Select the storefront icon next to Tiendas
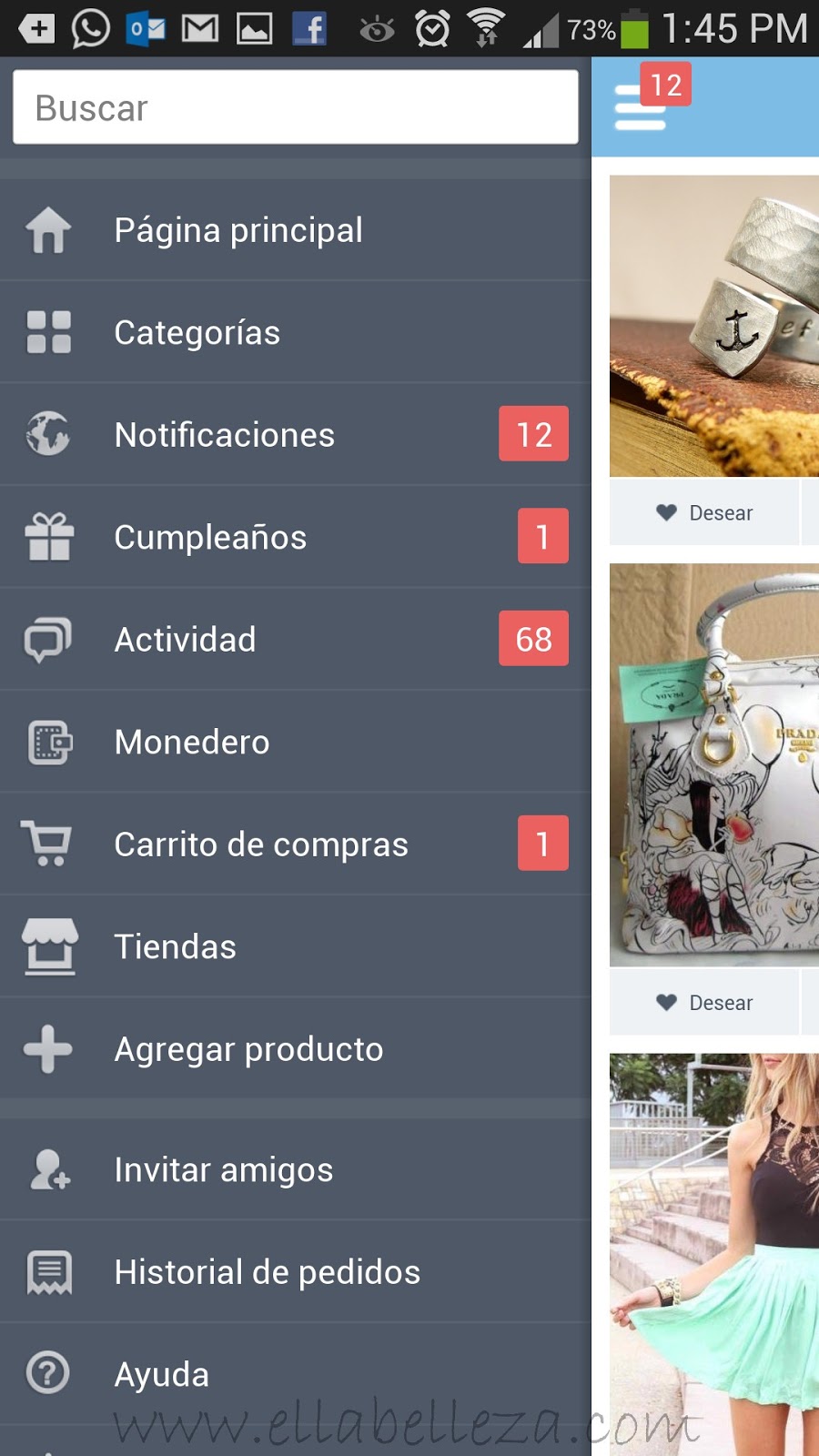 [47, 945]
